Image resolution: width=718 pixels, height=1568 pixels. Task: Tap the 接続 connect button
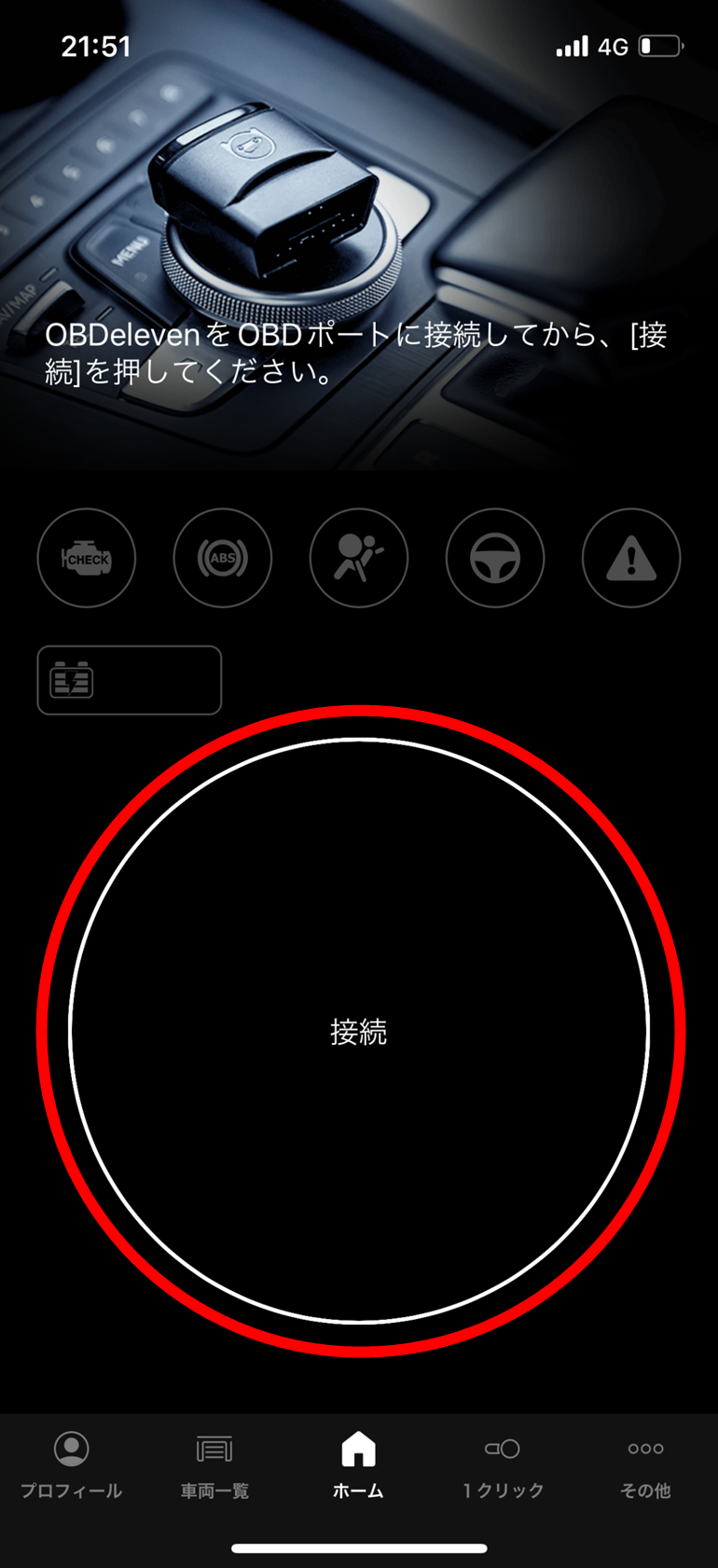(359, 1031)
